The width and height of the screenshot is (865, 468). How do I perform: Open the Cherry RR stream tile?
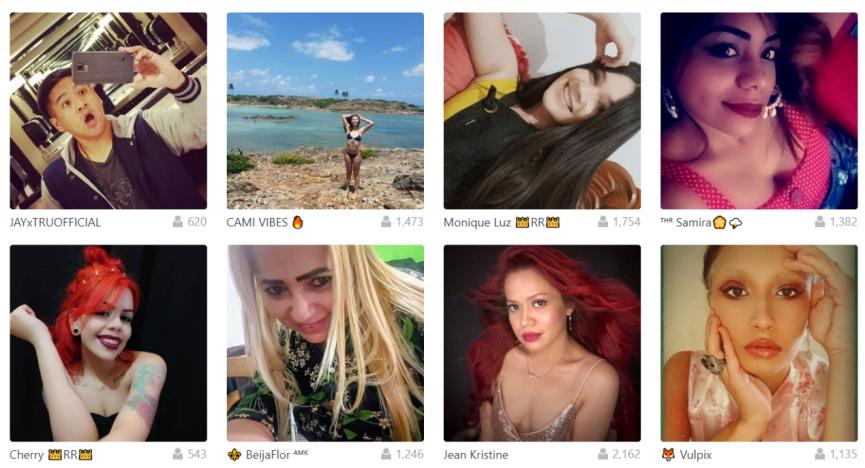click(x=108, y=343)
